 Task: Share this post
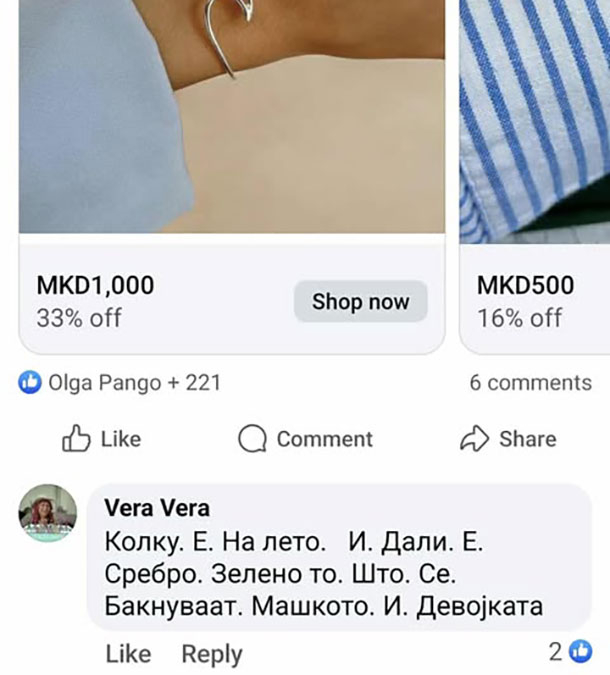click(x=507, y=439)
